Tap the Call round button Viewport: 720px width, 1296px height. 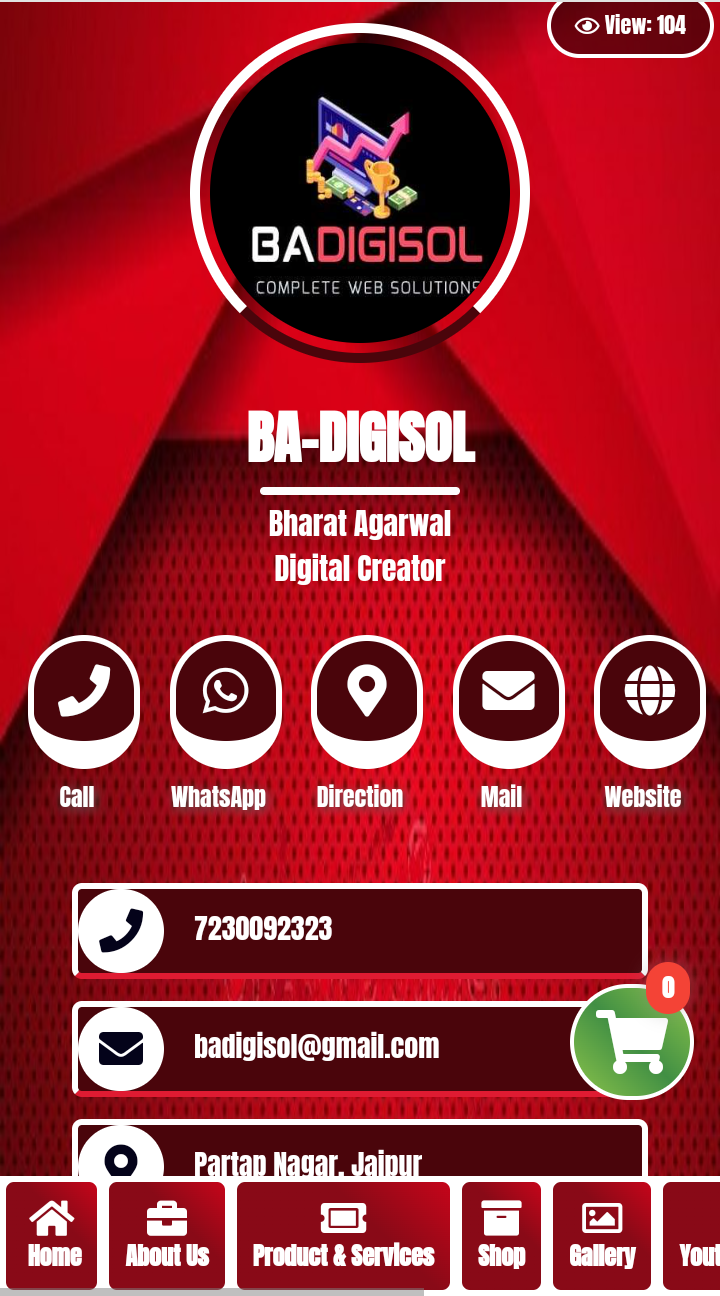(84, 693)
